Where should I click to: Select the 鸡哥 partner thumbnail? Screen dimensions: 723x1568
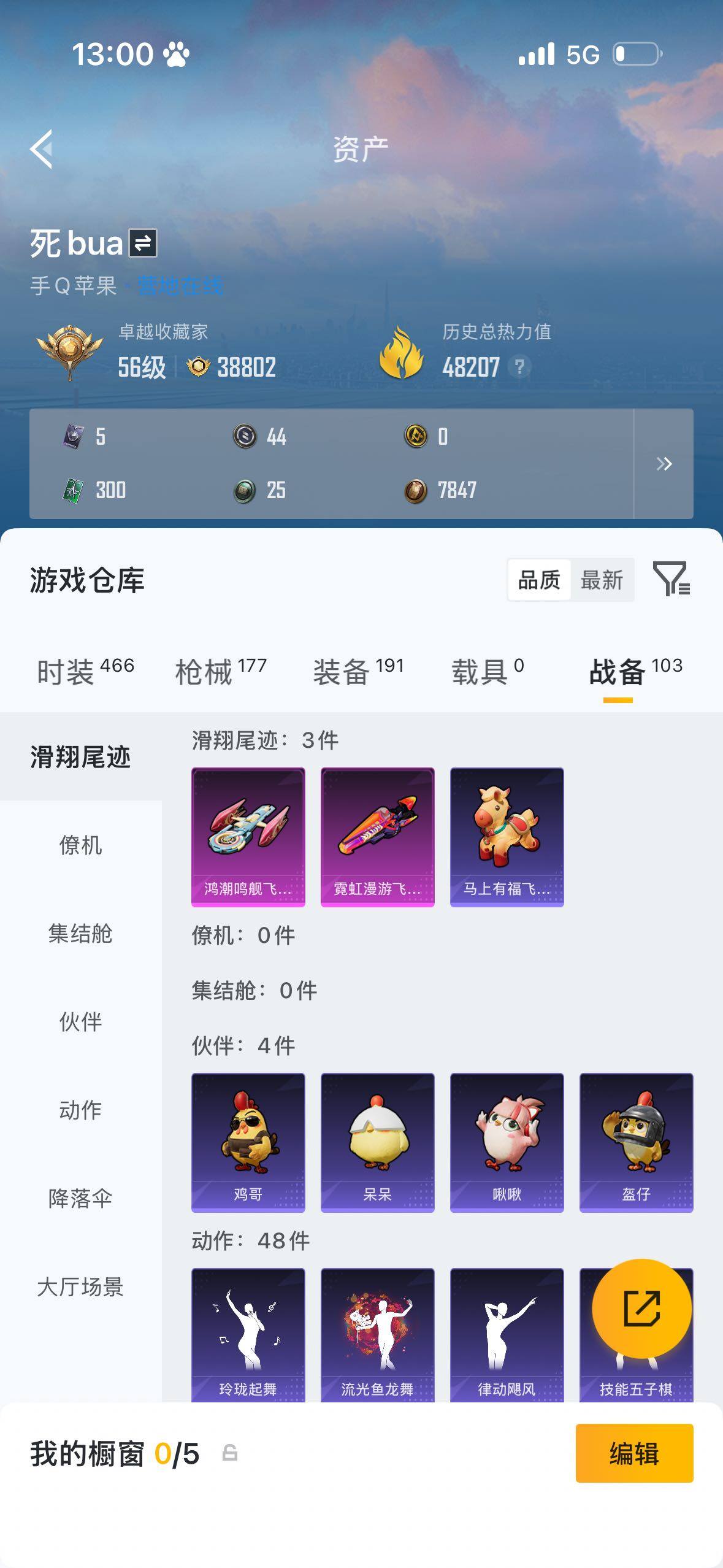(x=248, y=1142)
